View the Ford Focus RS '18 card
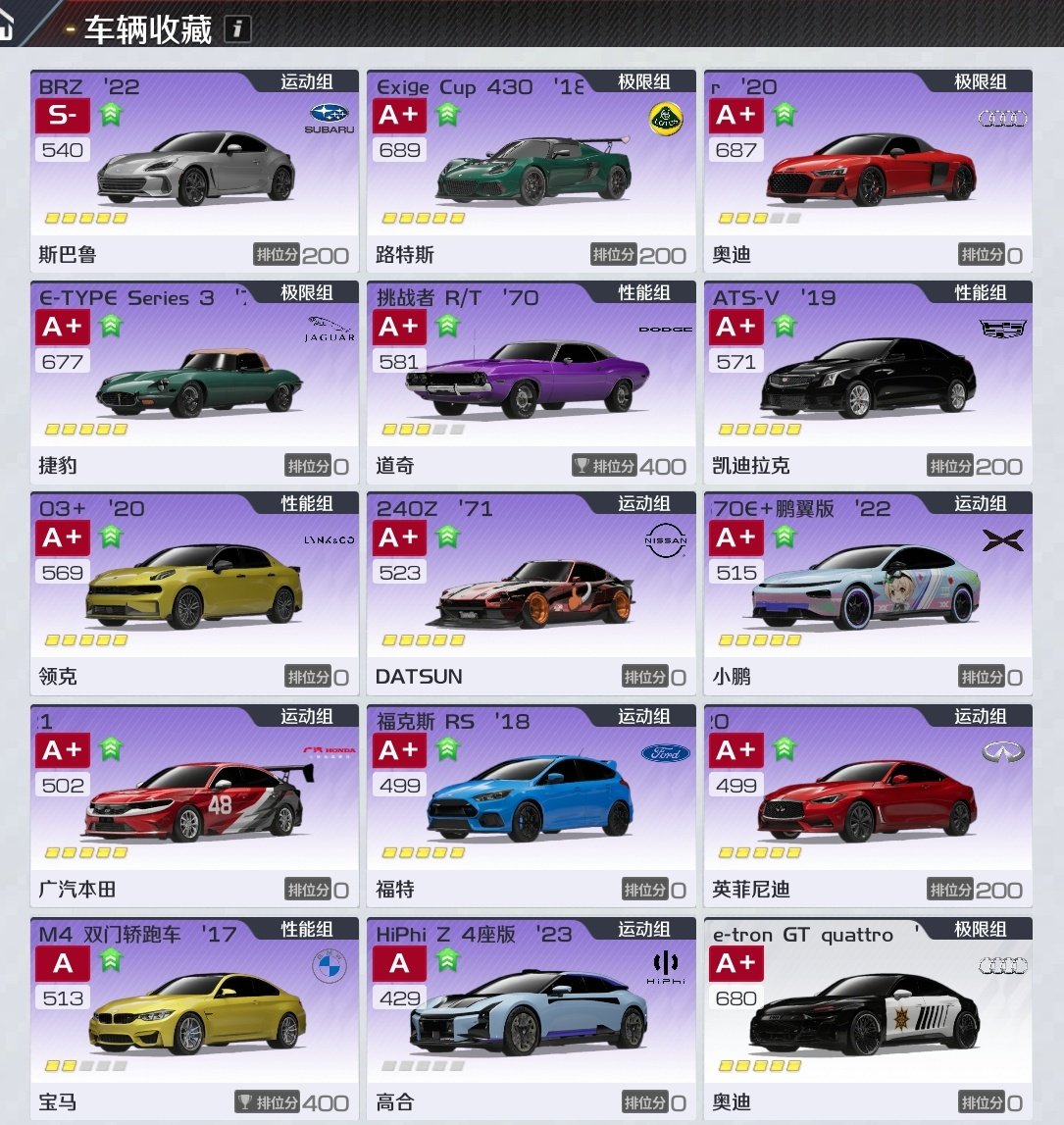Viewport: 1064px width, 1125px height. tap(531, 806)
